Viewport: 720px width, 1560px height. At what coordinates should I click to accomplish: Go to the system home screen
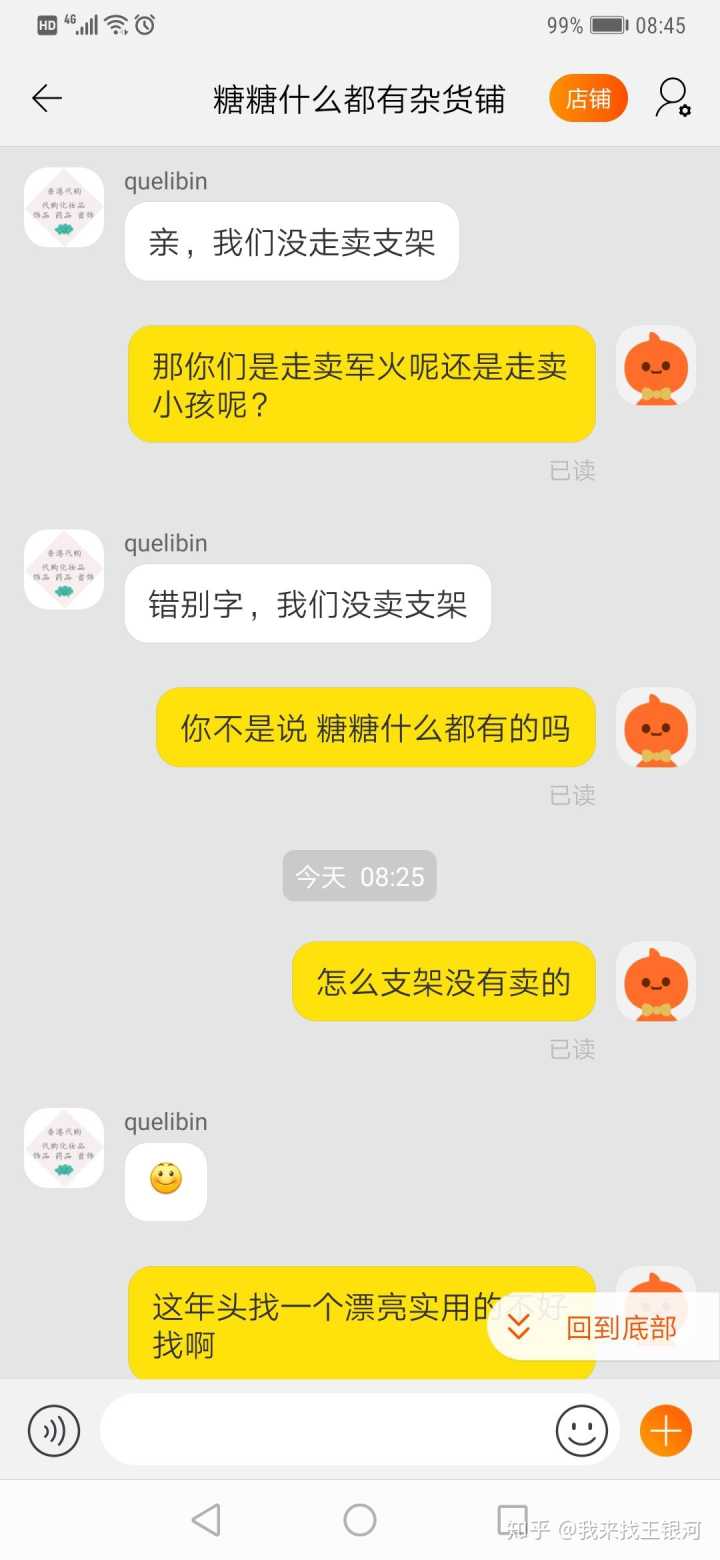(360, 1520)
